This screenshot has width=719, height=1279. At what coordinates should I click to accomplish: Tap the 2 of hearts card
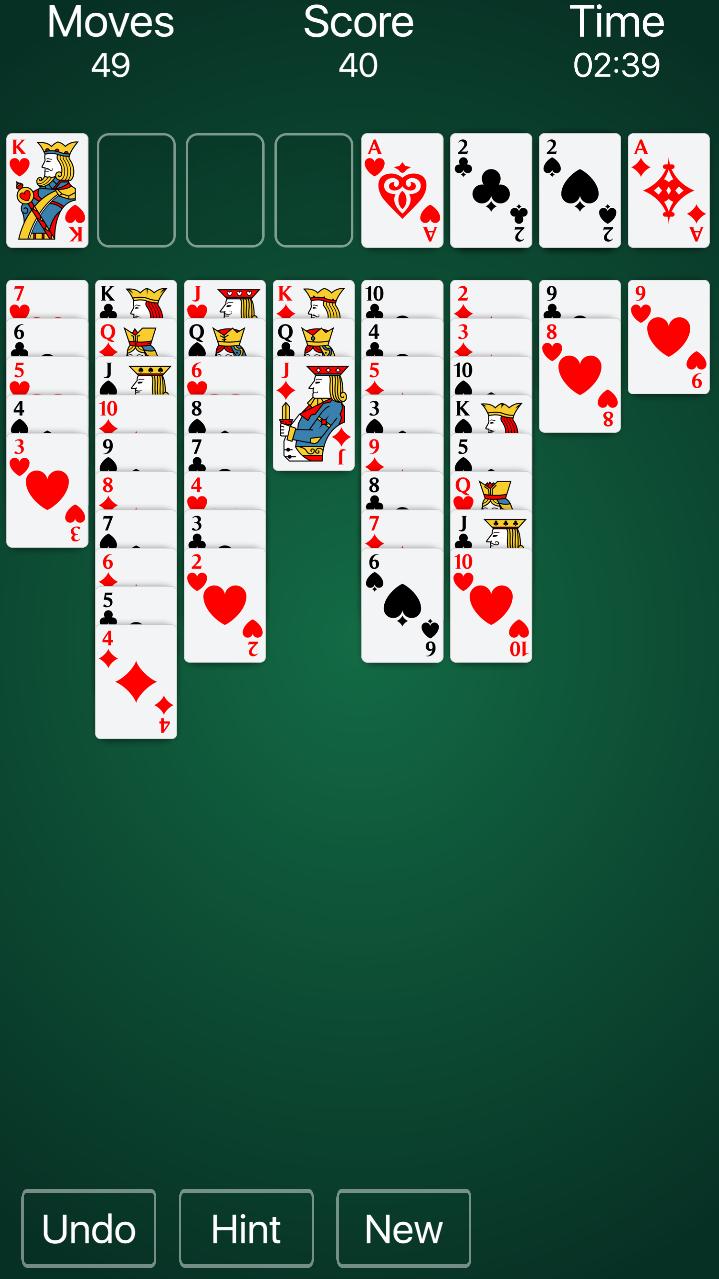point(225,605)
